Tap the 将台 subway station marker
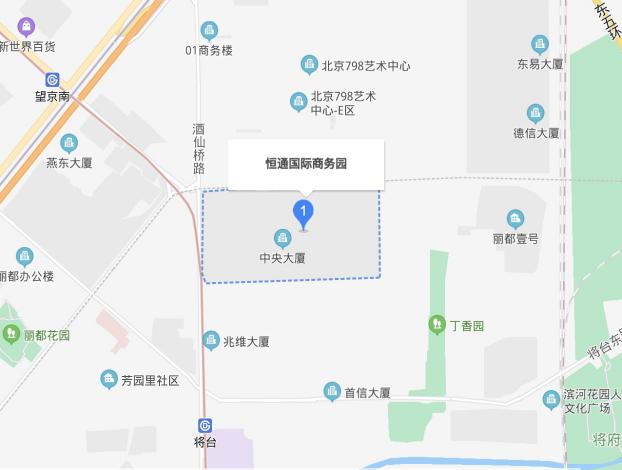The height and width of the screenshot is (470, 622). [x=205, y=425]
